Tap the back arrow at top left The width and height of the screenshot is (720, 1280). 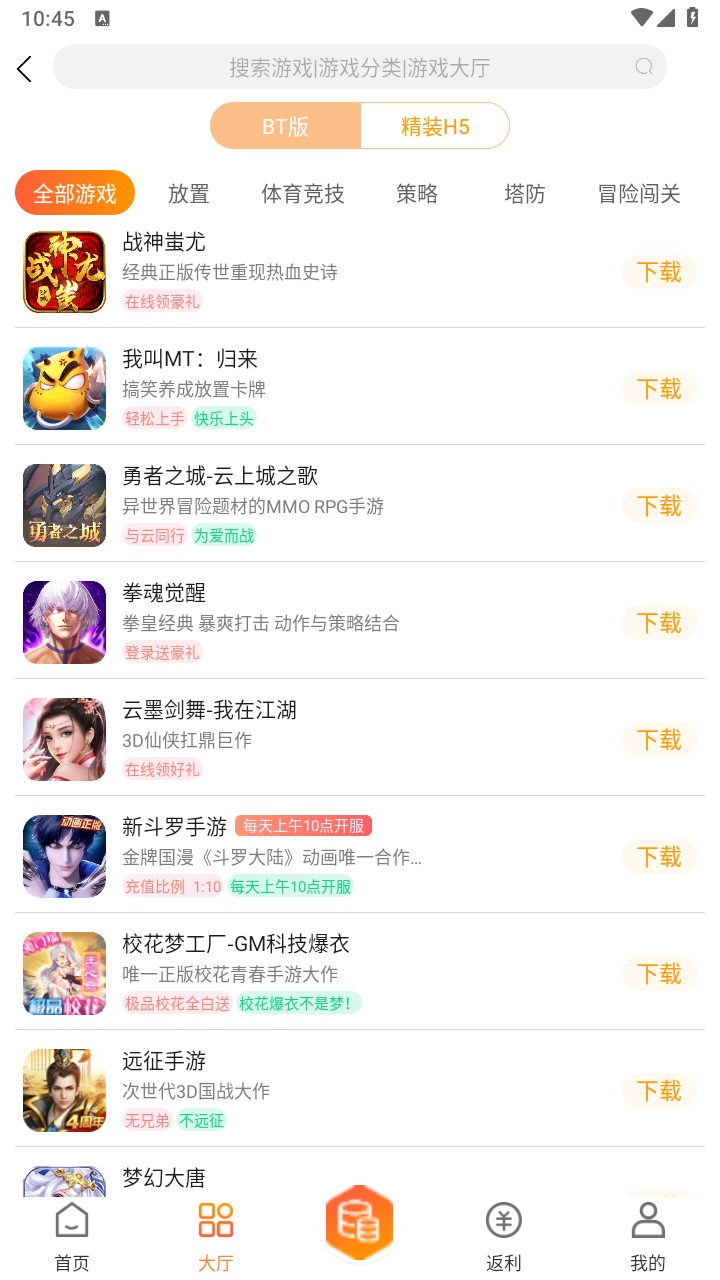point(24,68)
